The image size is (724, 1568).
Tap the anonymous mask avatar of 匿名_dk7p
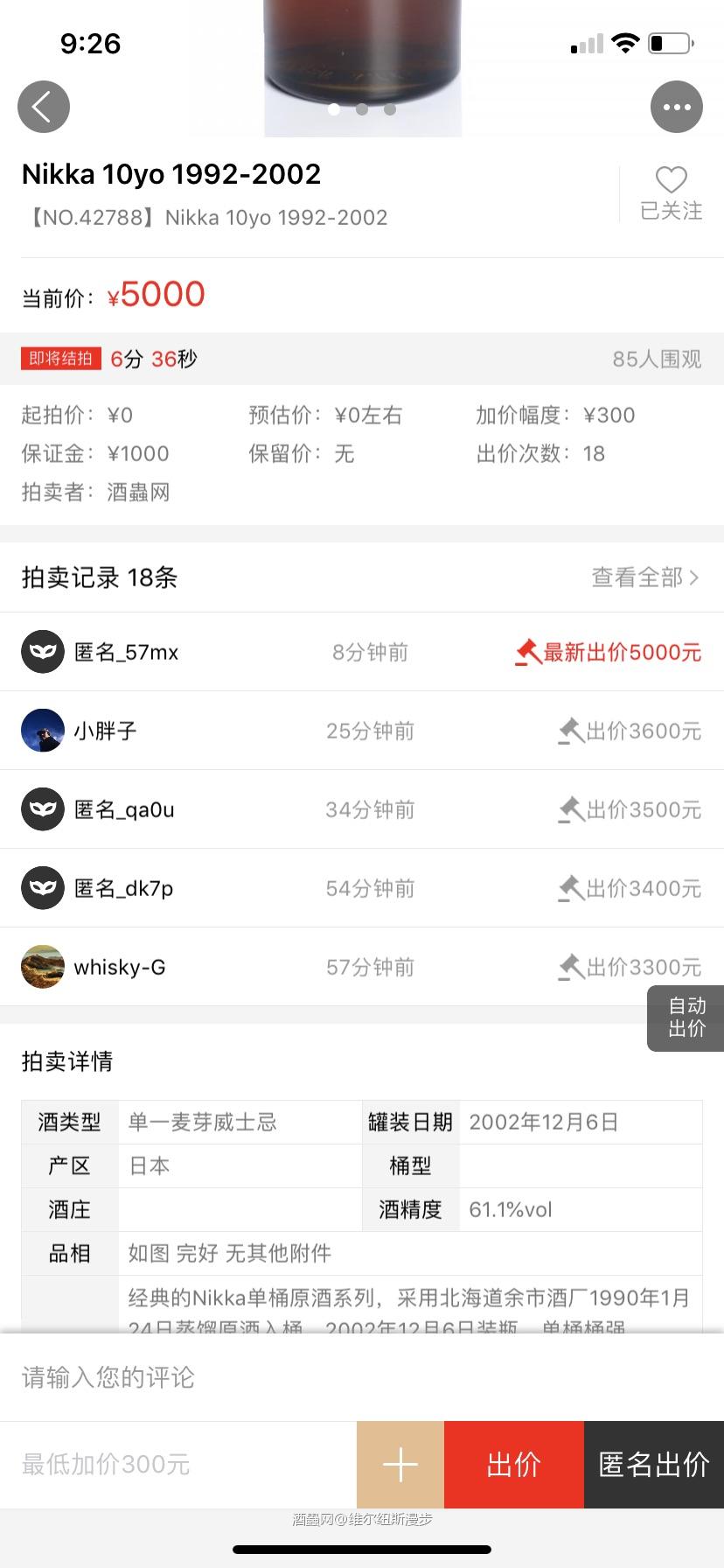[42, 888]
